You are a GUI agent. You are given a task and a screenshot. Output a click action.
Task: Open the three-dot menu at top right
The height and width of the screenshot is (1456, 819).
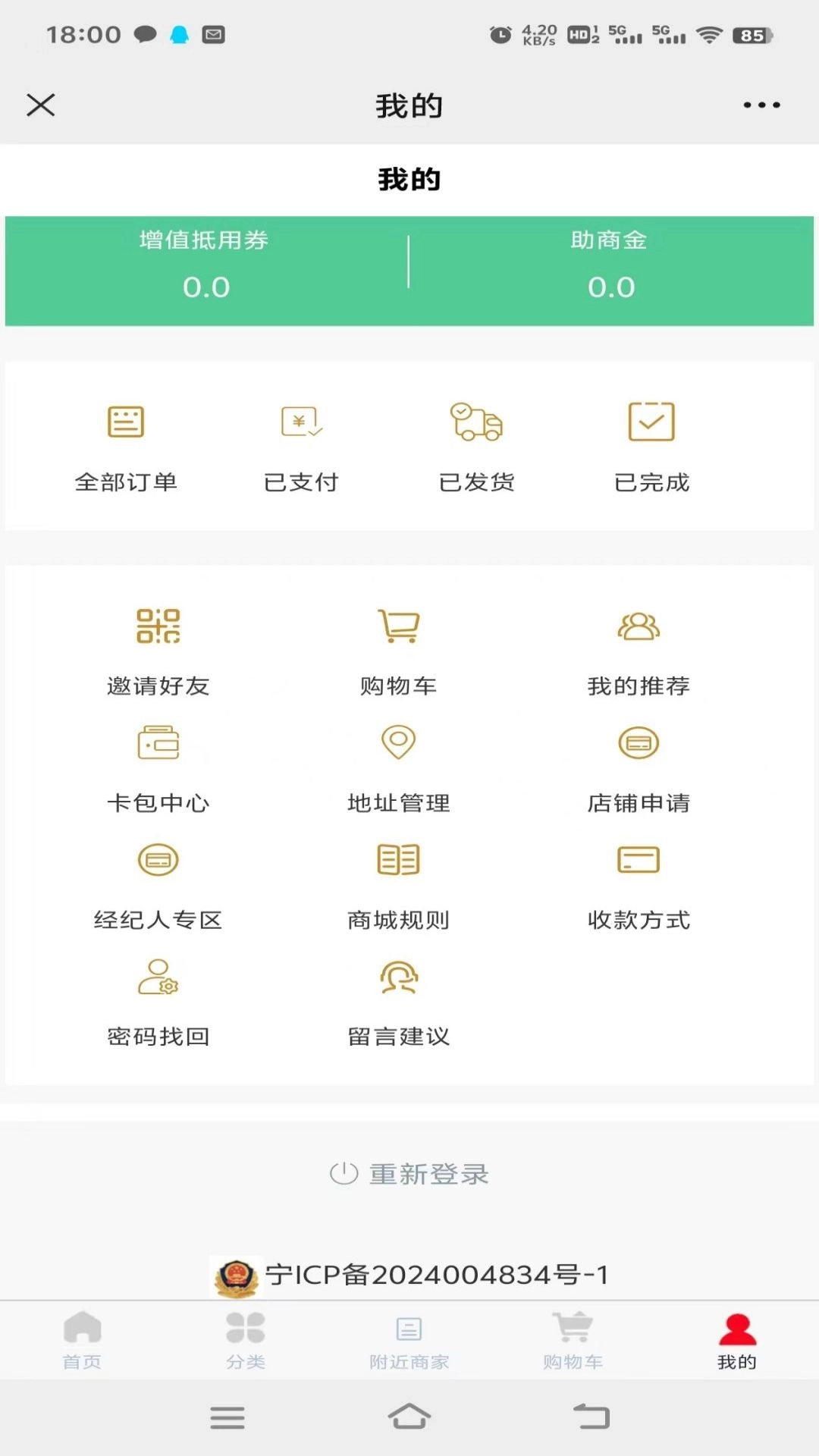(x=761, y=105)
